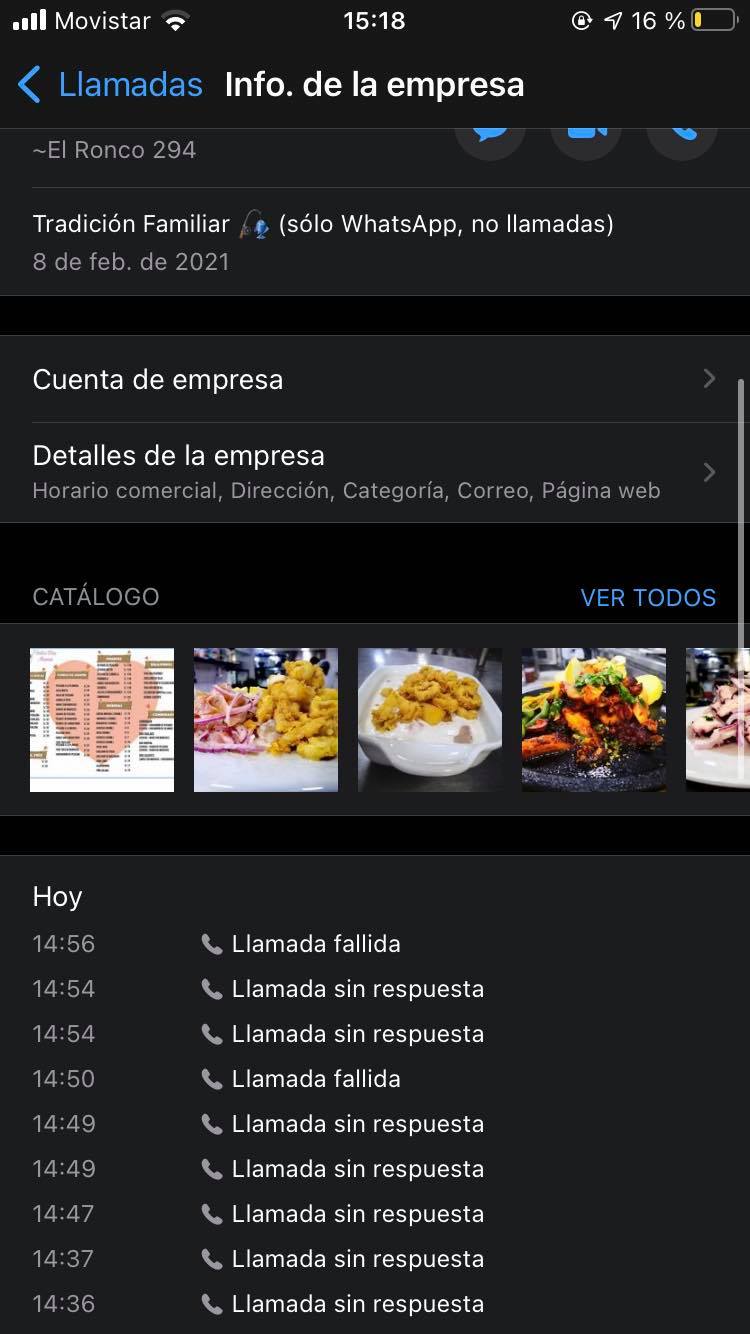This screenshot has height=1334, width=750.
Task: Open the menu price list catalog image
Action: coord(102,720)
